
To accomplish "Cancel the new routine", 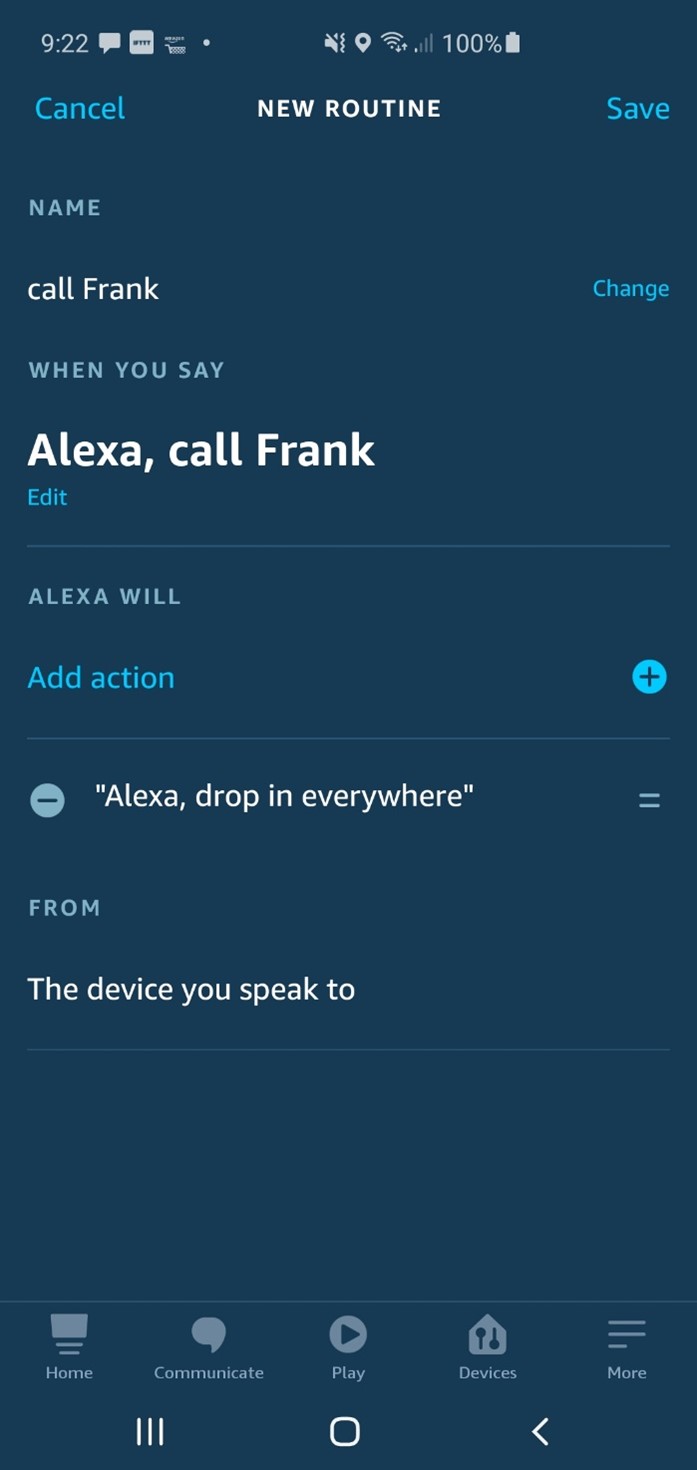I will pyautogui.click(x=80, y=108).
